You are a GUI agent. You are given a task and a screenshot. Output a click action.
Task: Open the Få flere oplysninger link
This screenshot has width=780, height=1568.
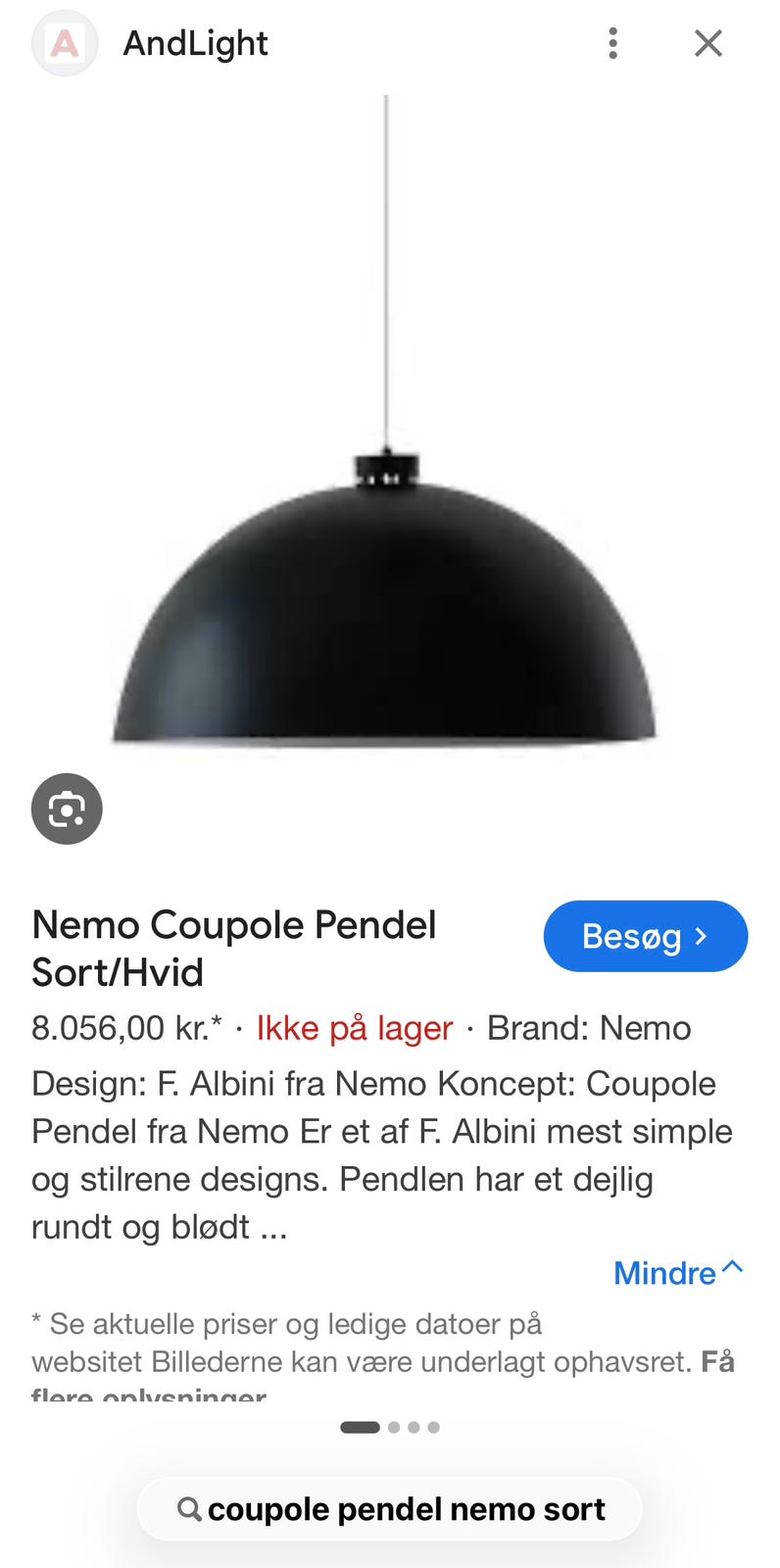[382, 1379]
